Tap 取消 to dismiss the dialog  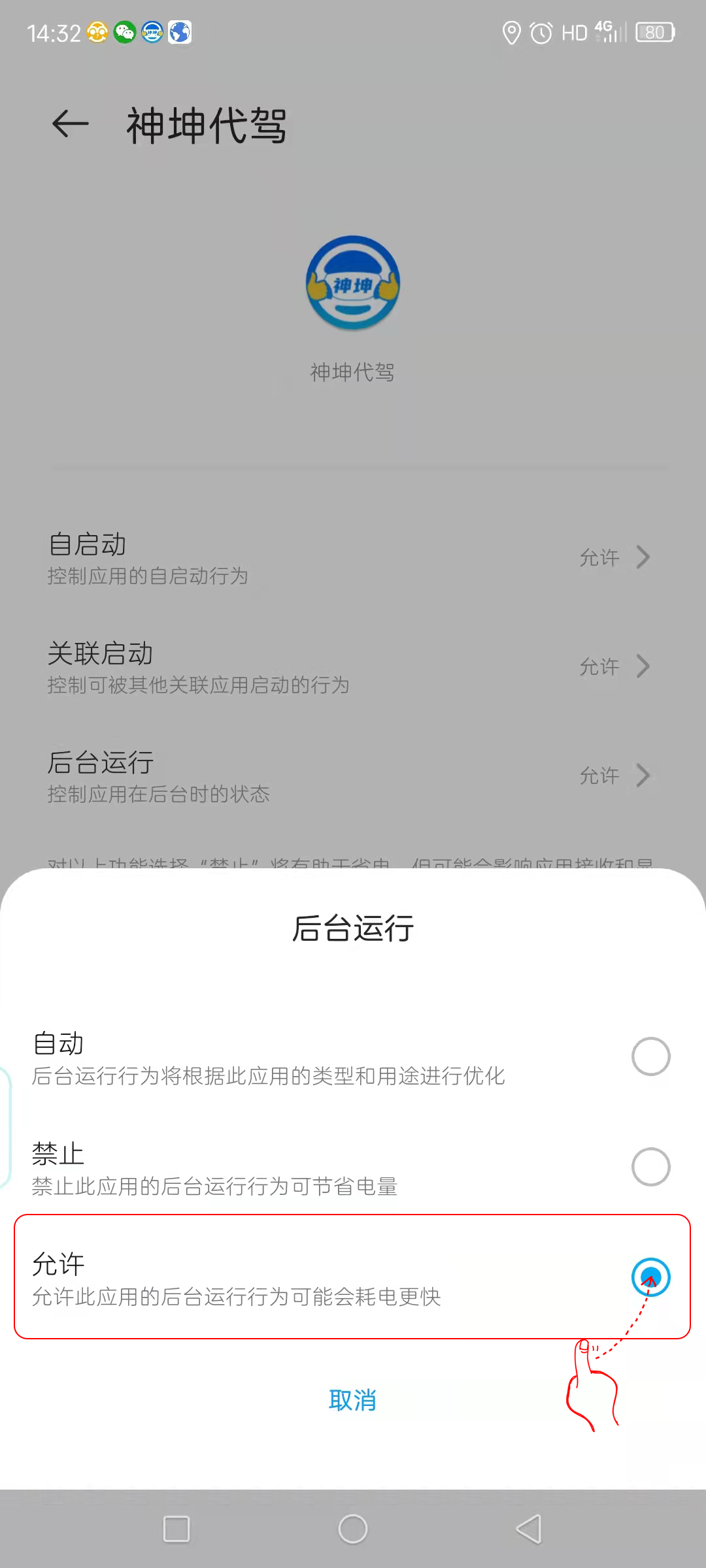352,1400
